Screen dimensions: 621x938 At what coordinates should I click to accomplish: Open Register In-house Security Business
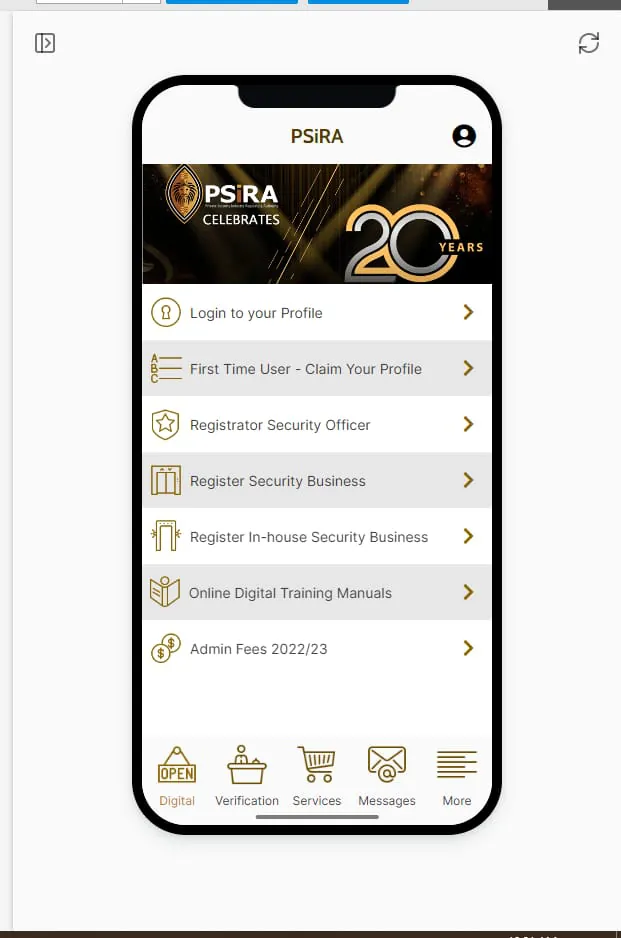[316, 537]
